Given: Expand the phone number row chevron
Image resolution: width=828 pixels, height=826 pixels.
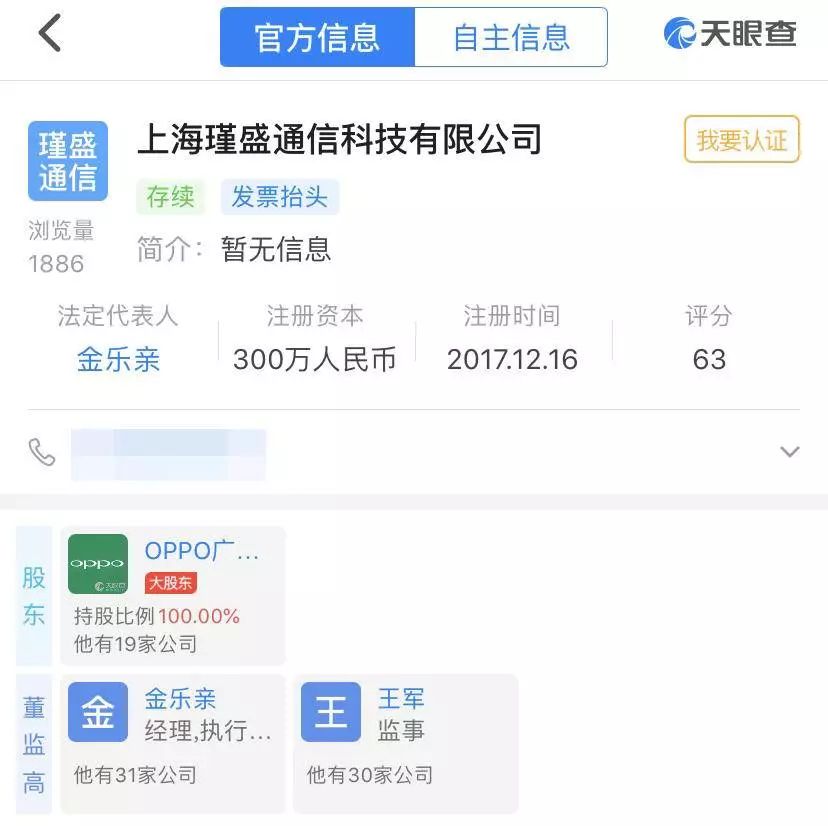Looking at the screenshot, I should point(789,452).
